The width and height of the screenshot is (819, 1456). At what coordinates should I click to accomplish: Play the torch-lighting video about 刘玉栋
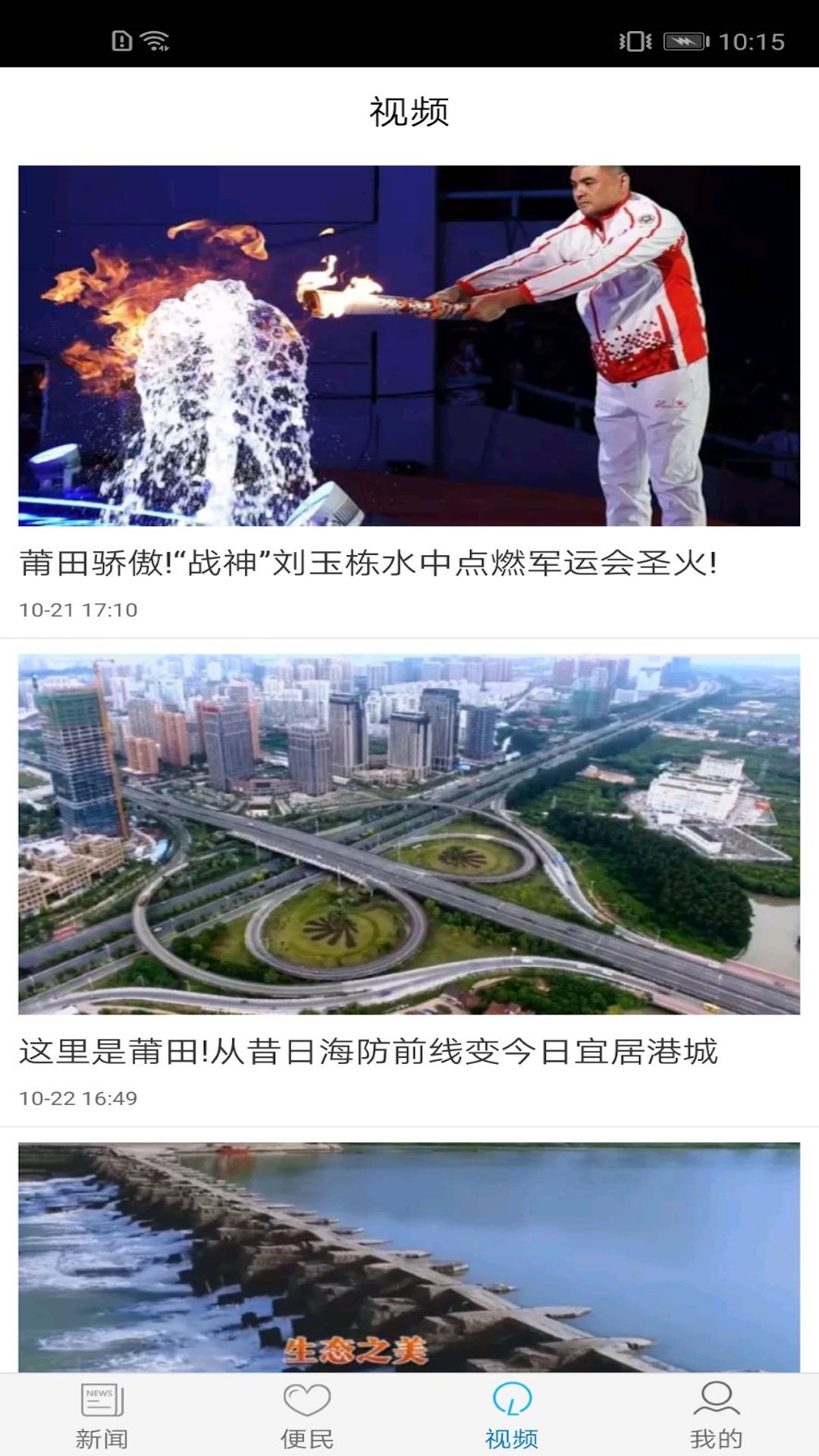pos(409,346)
